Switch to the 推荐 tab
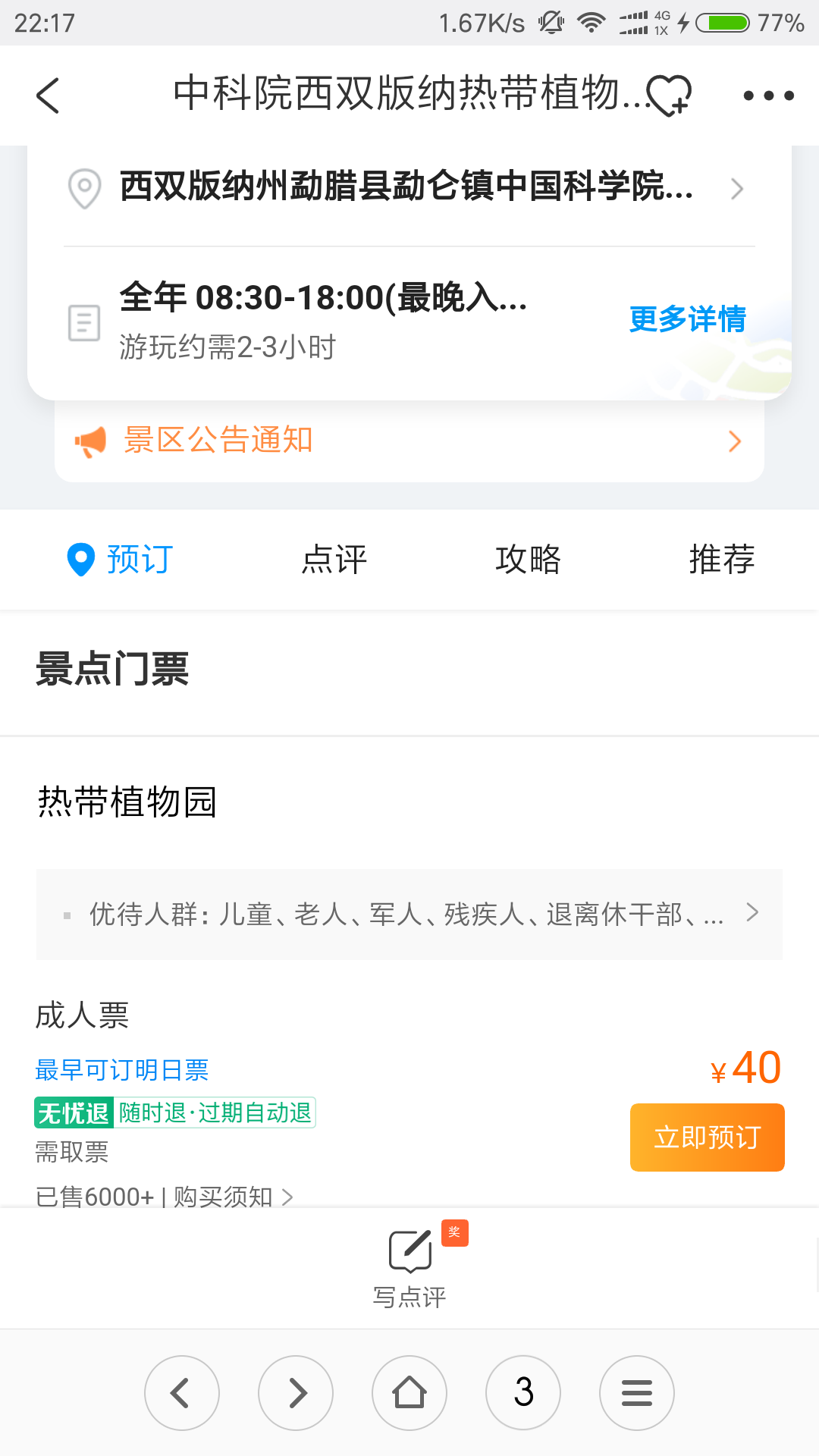The image size is (819, 1456). 721,560
